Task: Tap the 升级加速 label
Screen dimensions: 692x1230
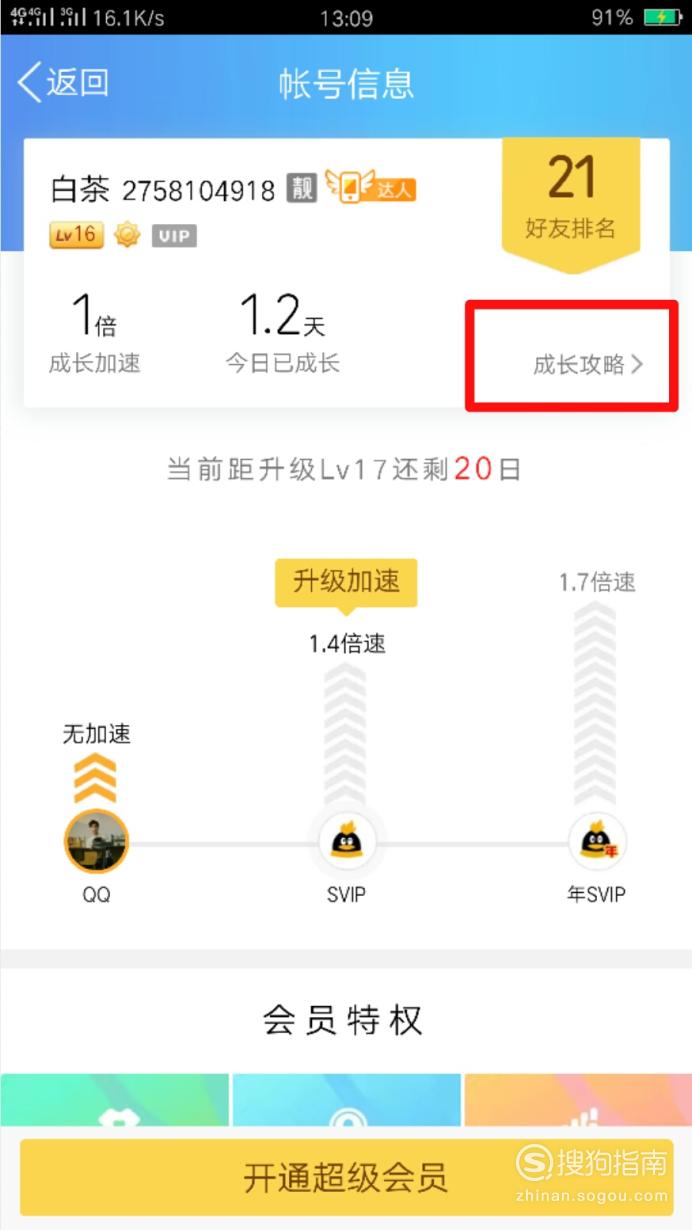Action: point(346,582)
